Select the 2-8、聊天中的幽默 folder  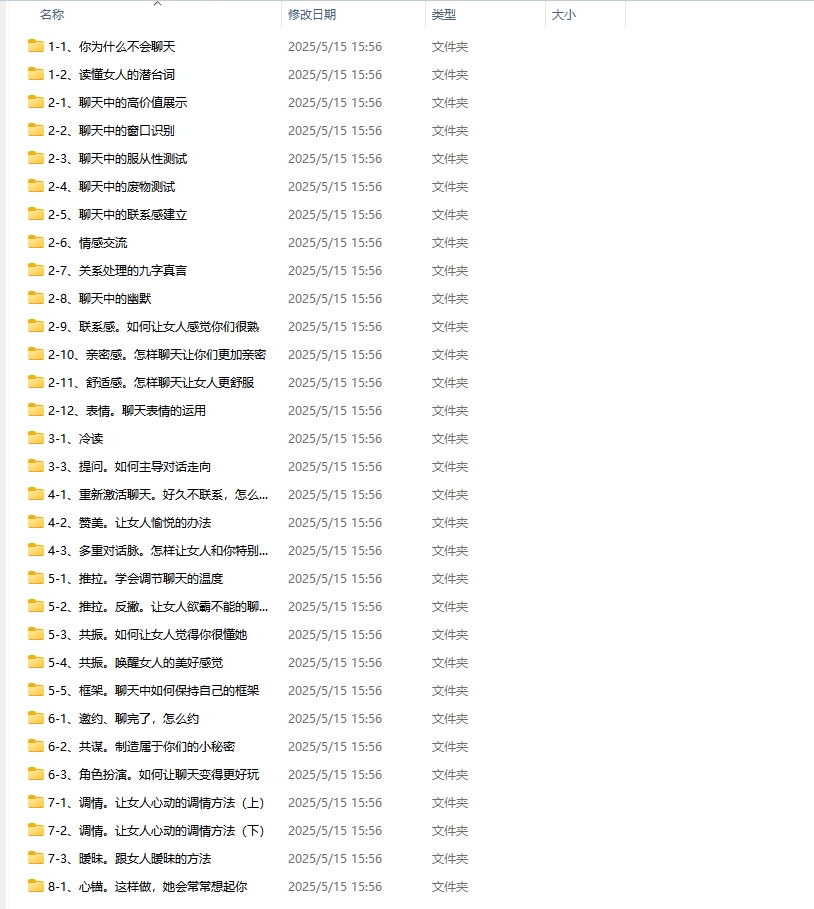(x=99, y=299)
